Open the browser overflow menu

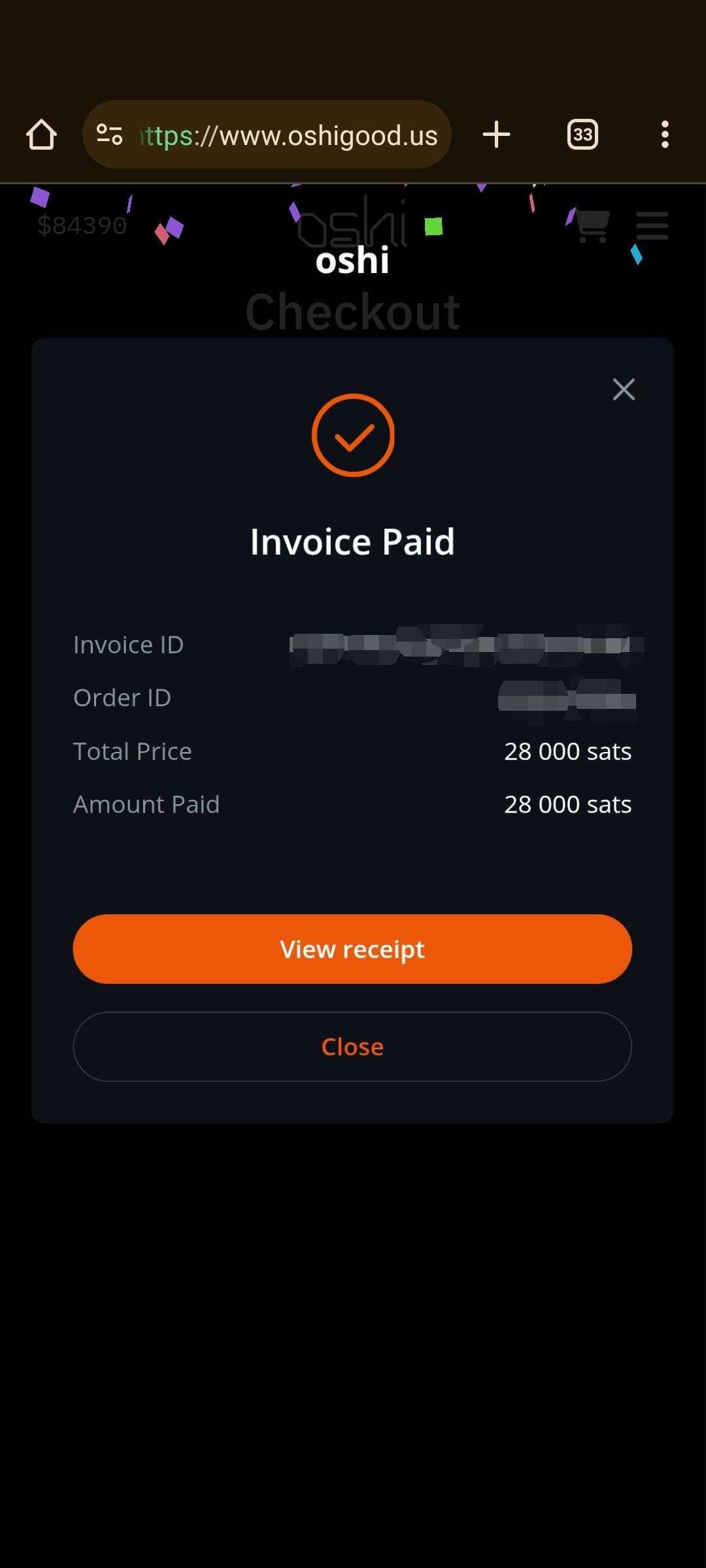[x=665, y=135]
